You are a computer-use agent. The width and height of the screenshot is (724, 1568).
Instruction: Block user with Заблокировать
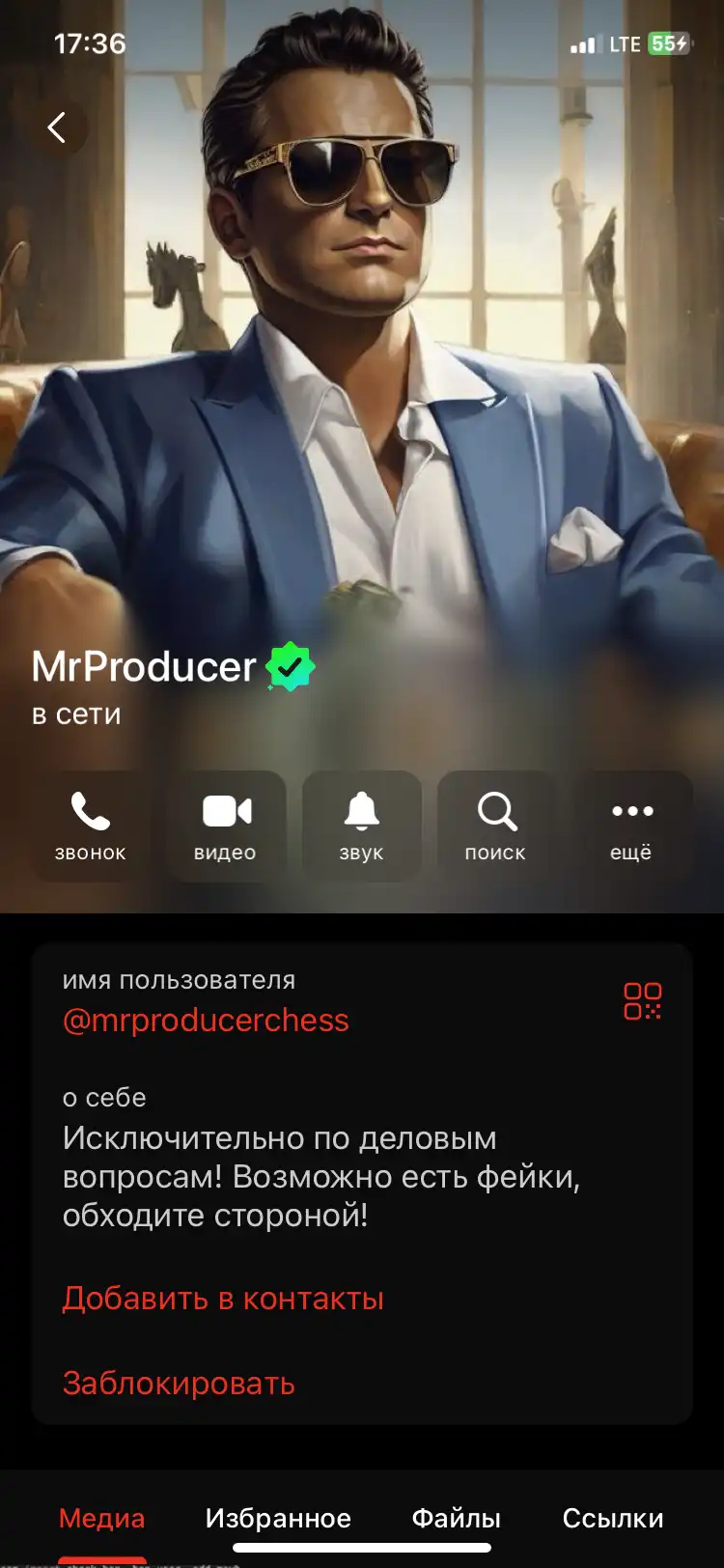(179, 1384)
